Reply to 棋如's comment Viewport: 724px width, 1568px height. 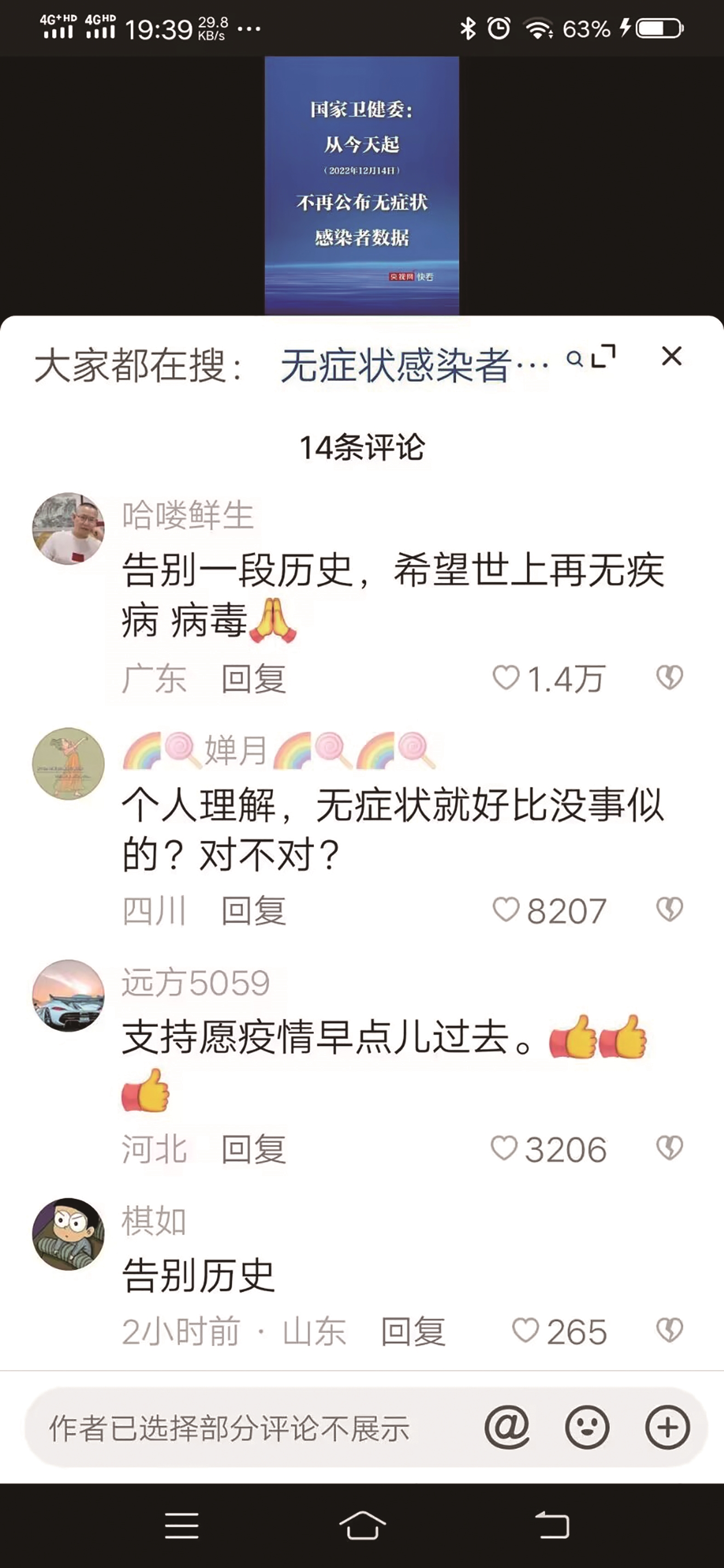pyautogui.click(x=413, y=1331)
